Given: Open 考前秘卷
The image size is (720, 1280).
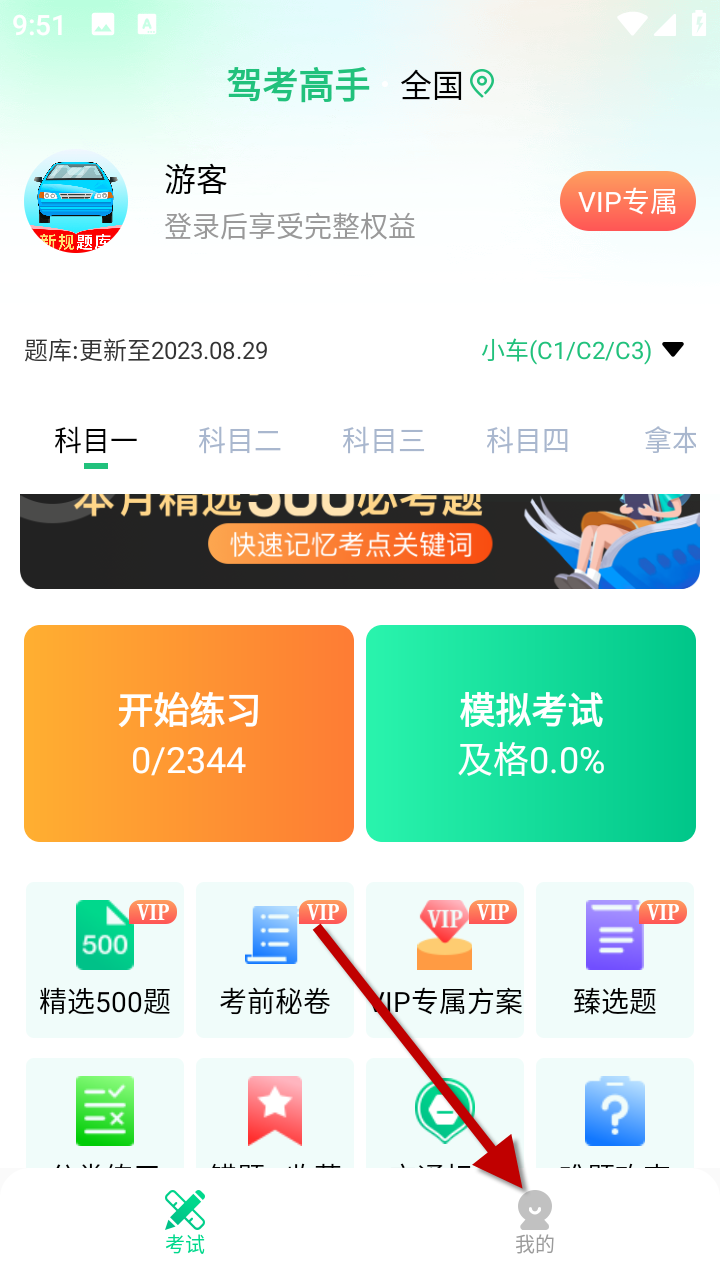Looking at the screenshot, I should point(275,959).
